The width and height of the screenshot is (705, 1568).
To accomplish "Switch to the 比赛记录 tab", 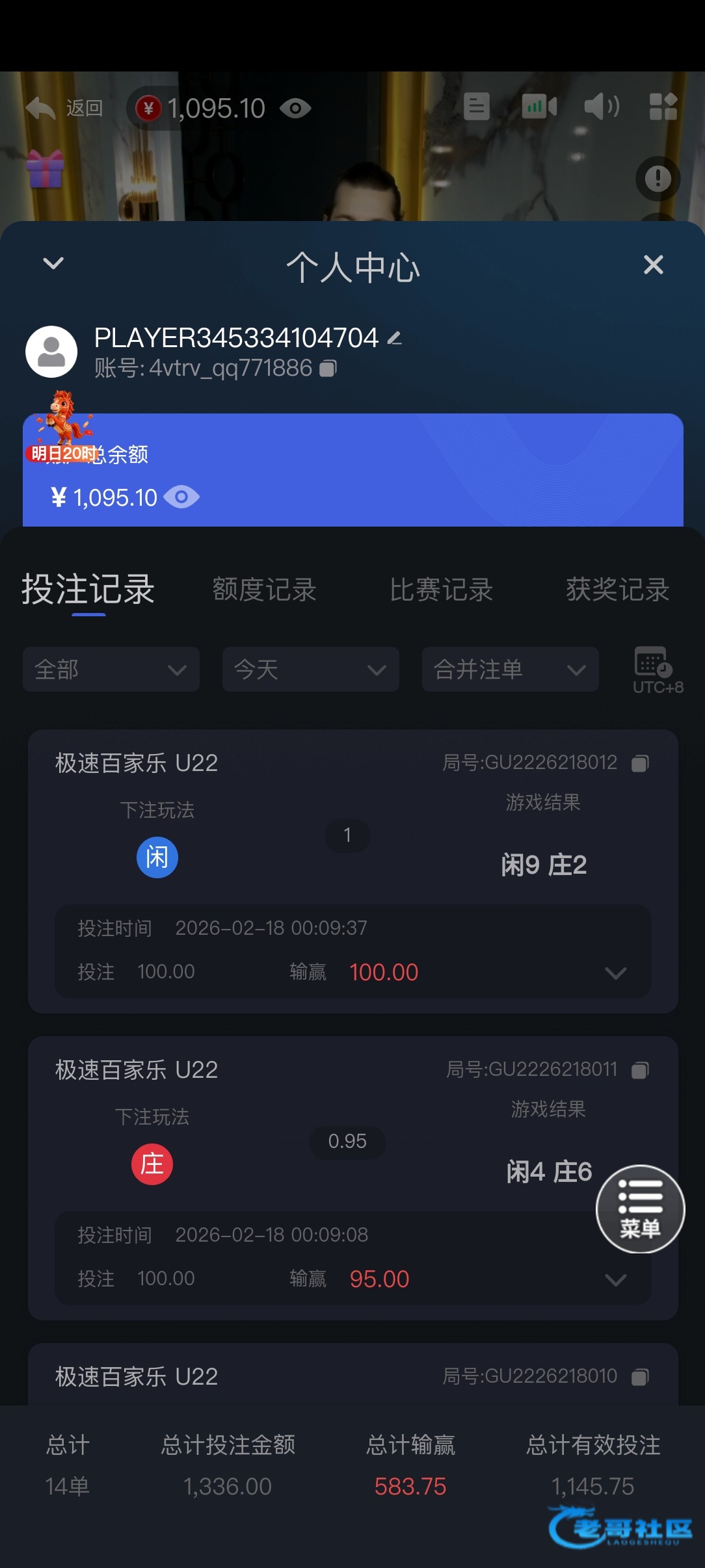I will [441, 590].
